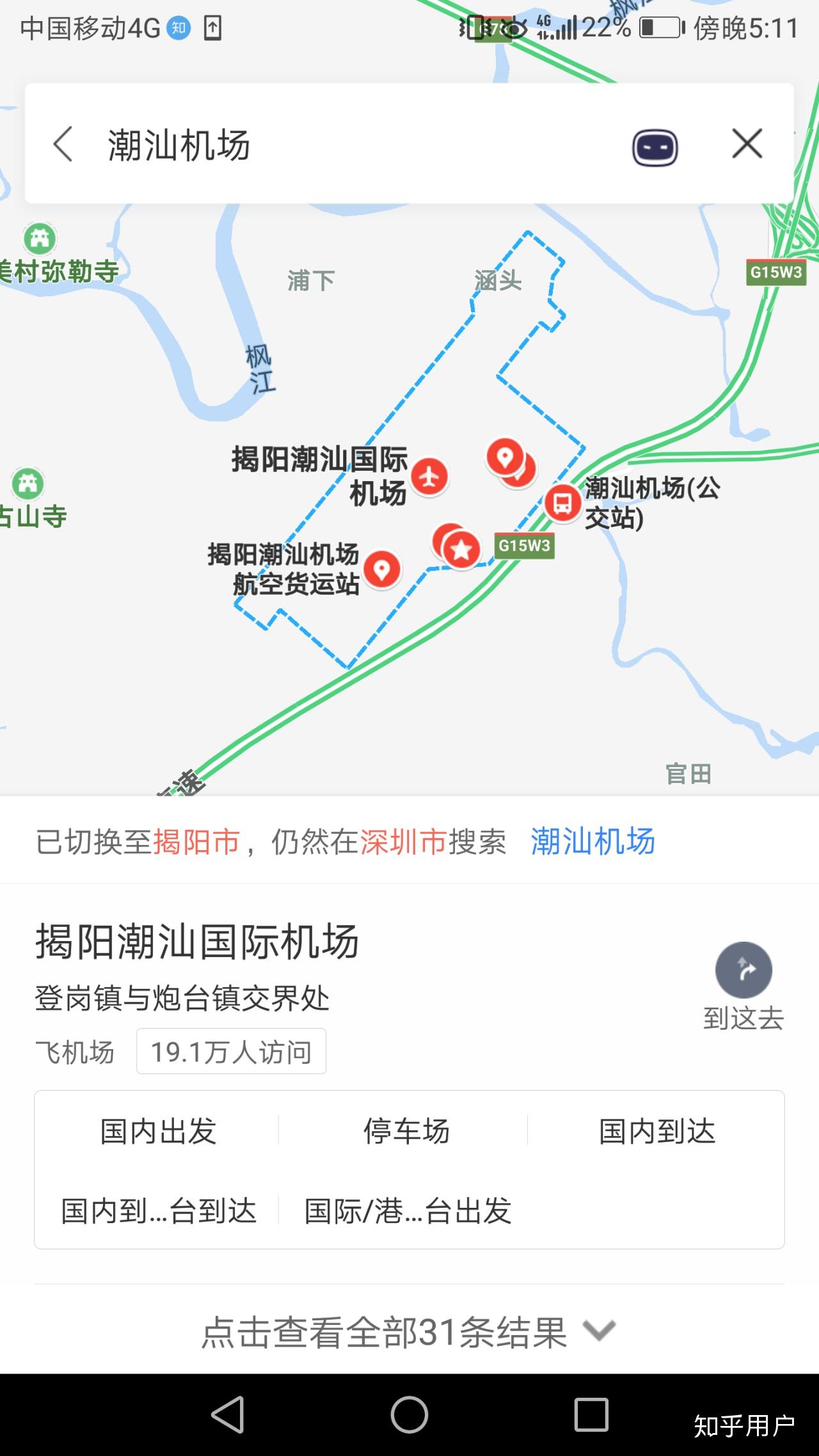Show the 停车场 location
This screenshot has width=819, height=1456.
tap(406, 1131)
